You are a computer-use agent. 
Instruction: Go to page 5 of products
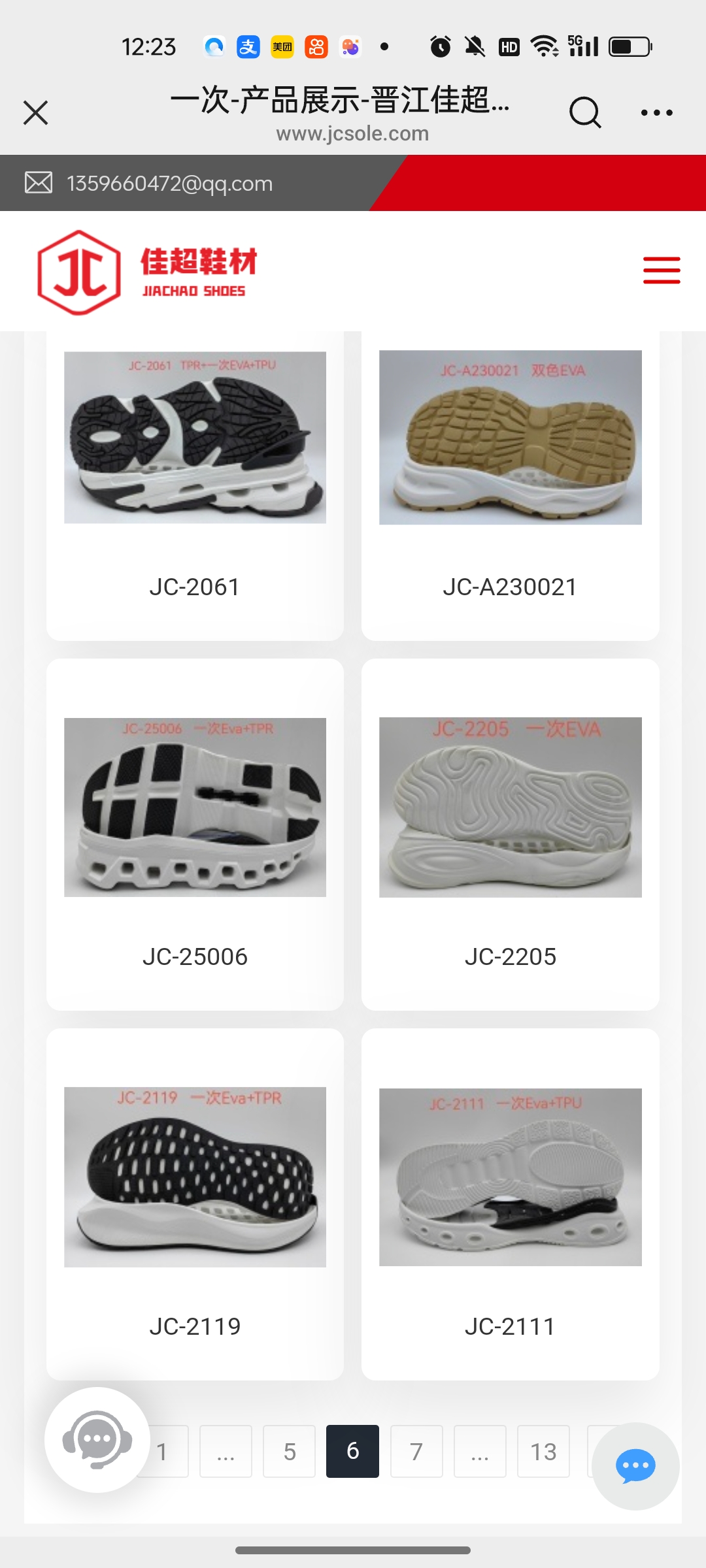point(290,1452)
